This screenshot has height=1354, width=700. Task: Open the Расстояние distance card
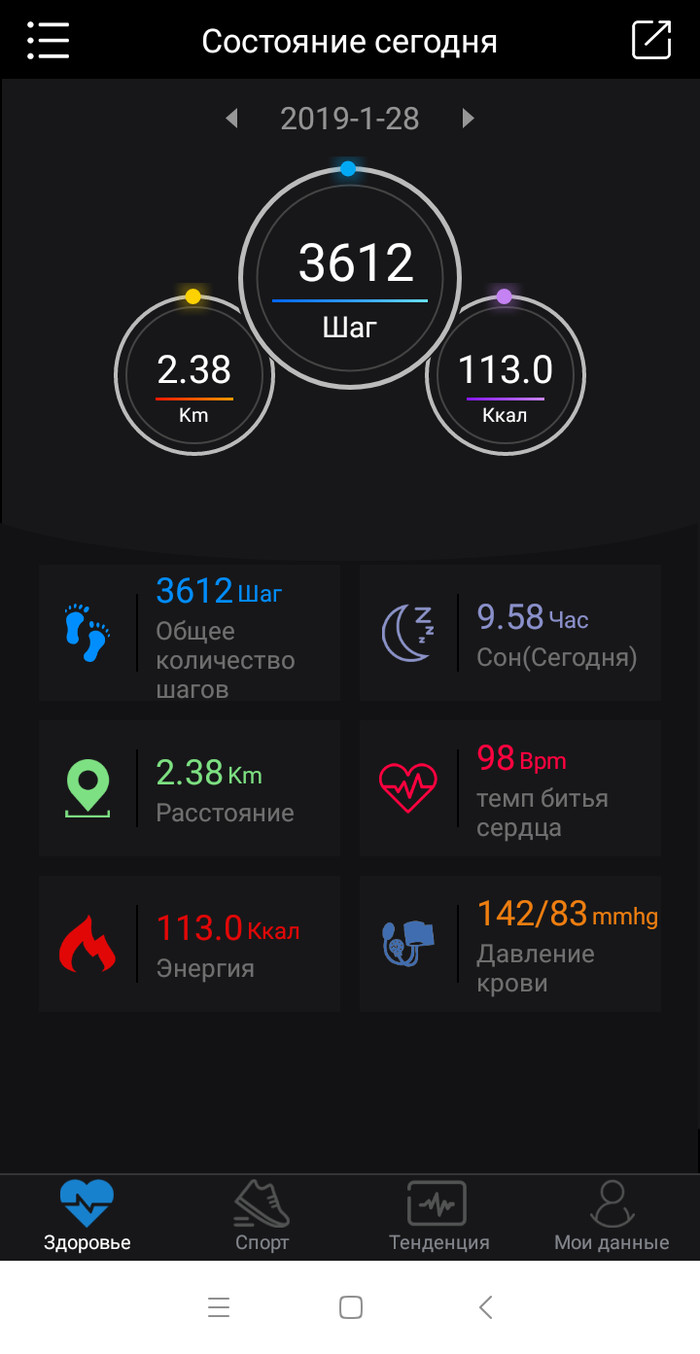pos(189,788)
